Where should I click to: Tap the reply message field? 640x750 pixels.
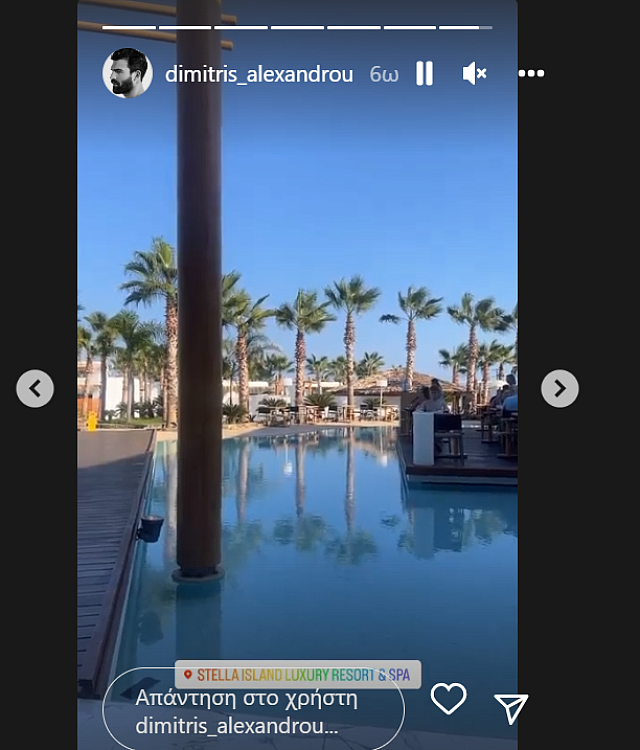pyautogui.click(x=254, y=712)
